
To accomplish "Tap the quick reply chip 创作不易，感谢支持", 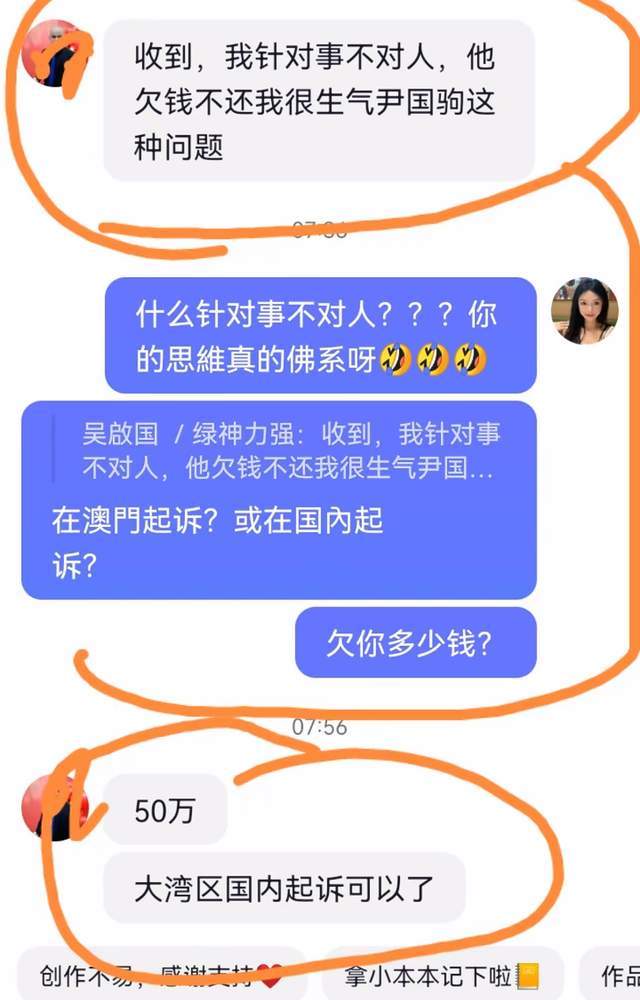I will pos(160,975).
